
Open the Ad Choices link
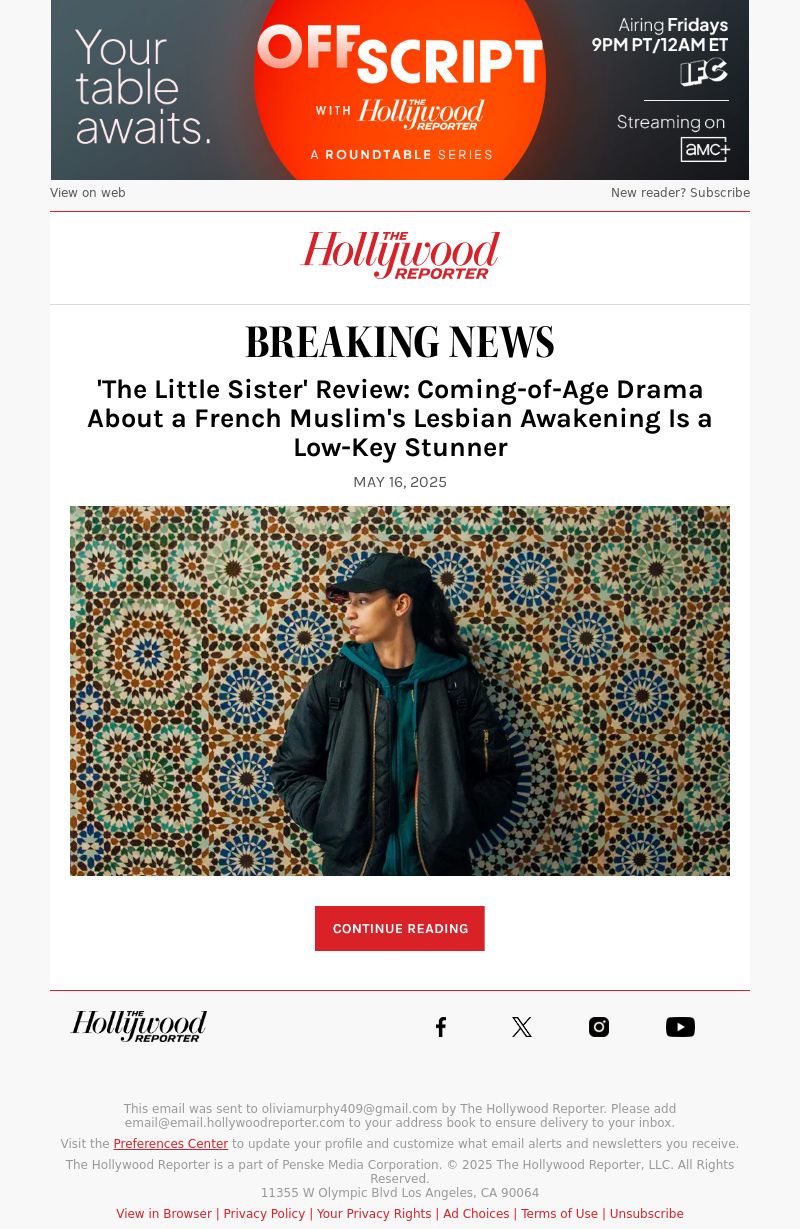(476, 1214)
